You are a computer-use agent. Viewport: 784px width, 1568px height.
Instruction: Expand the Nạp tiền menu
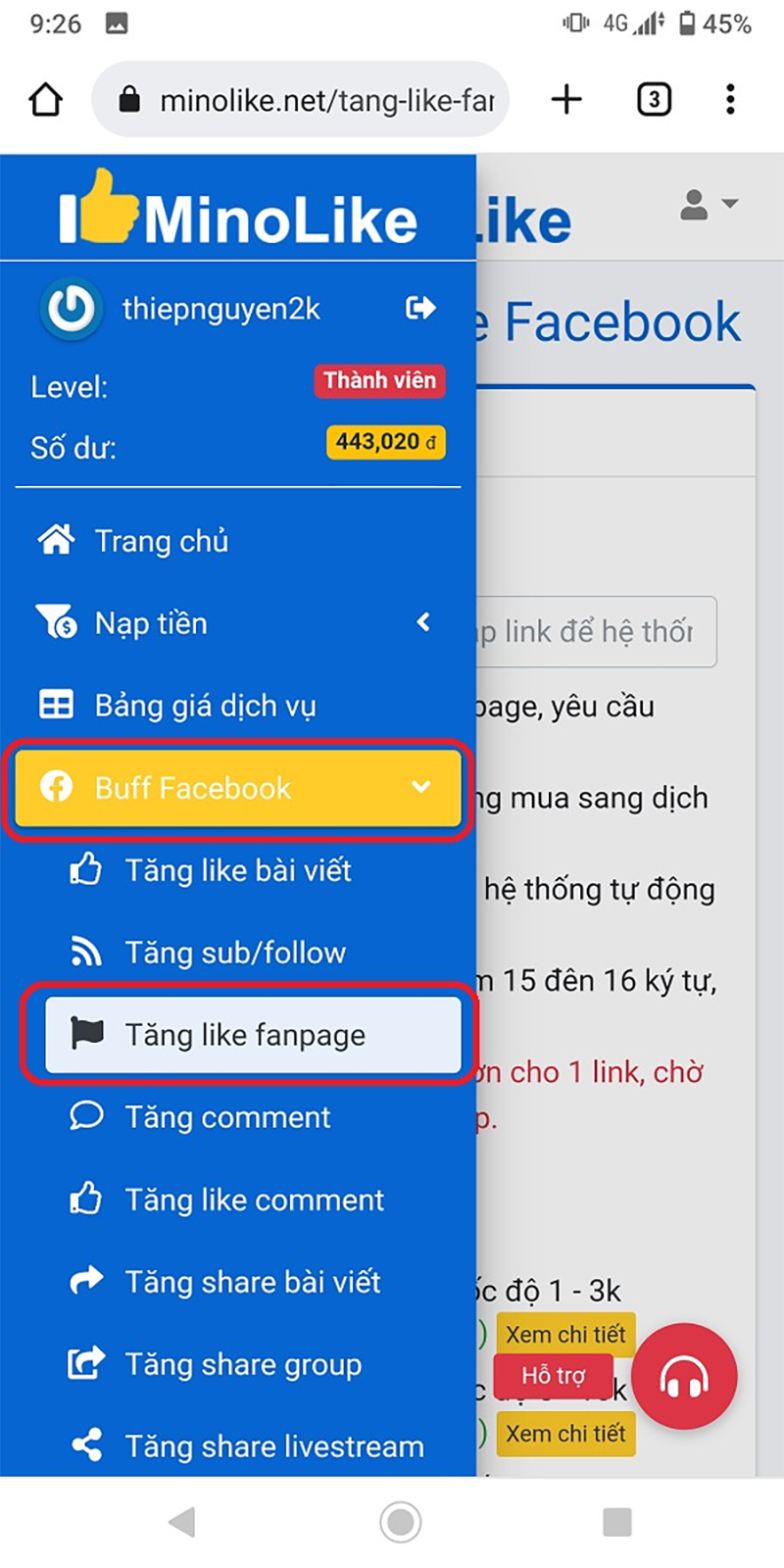click(x=235, y=623)
